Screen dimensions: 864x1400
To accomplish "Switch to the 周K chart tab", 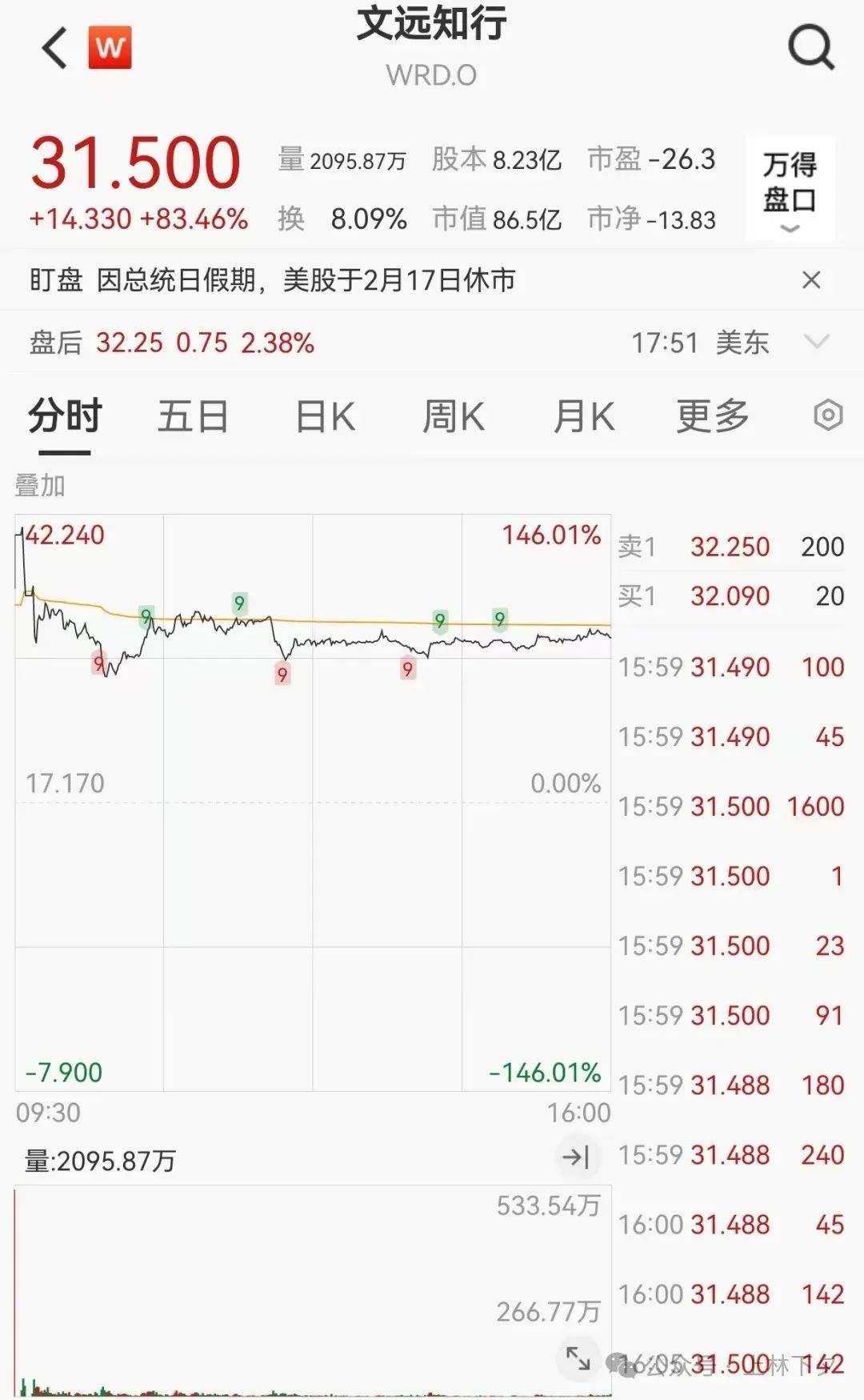I will tap(454, 417).
